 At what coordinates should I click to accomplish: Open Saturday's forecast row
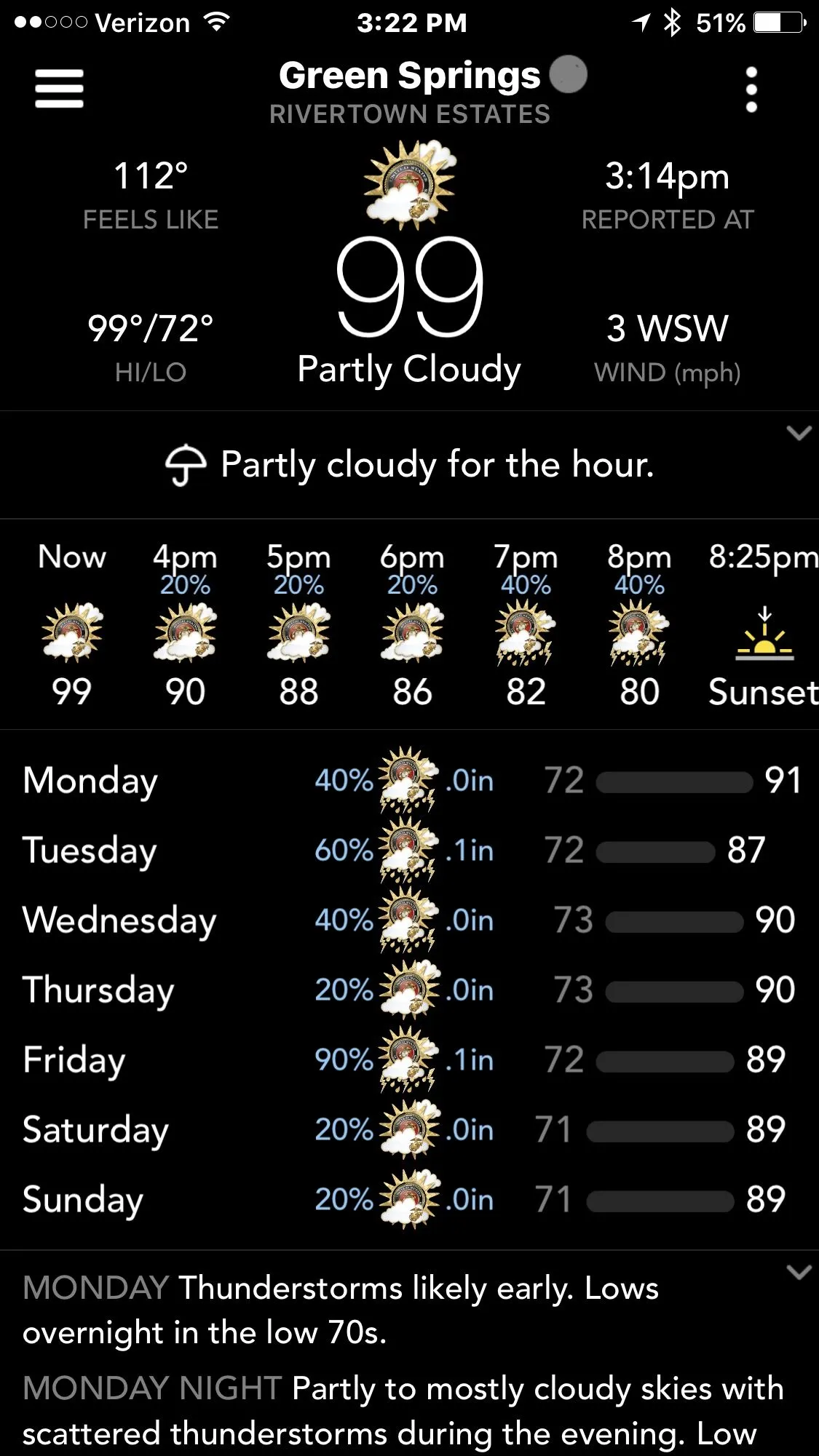click(x=409, y=1129)
